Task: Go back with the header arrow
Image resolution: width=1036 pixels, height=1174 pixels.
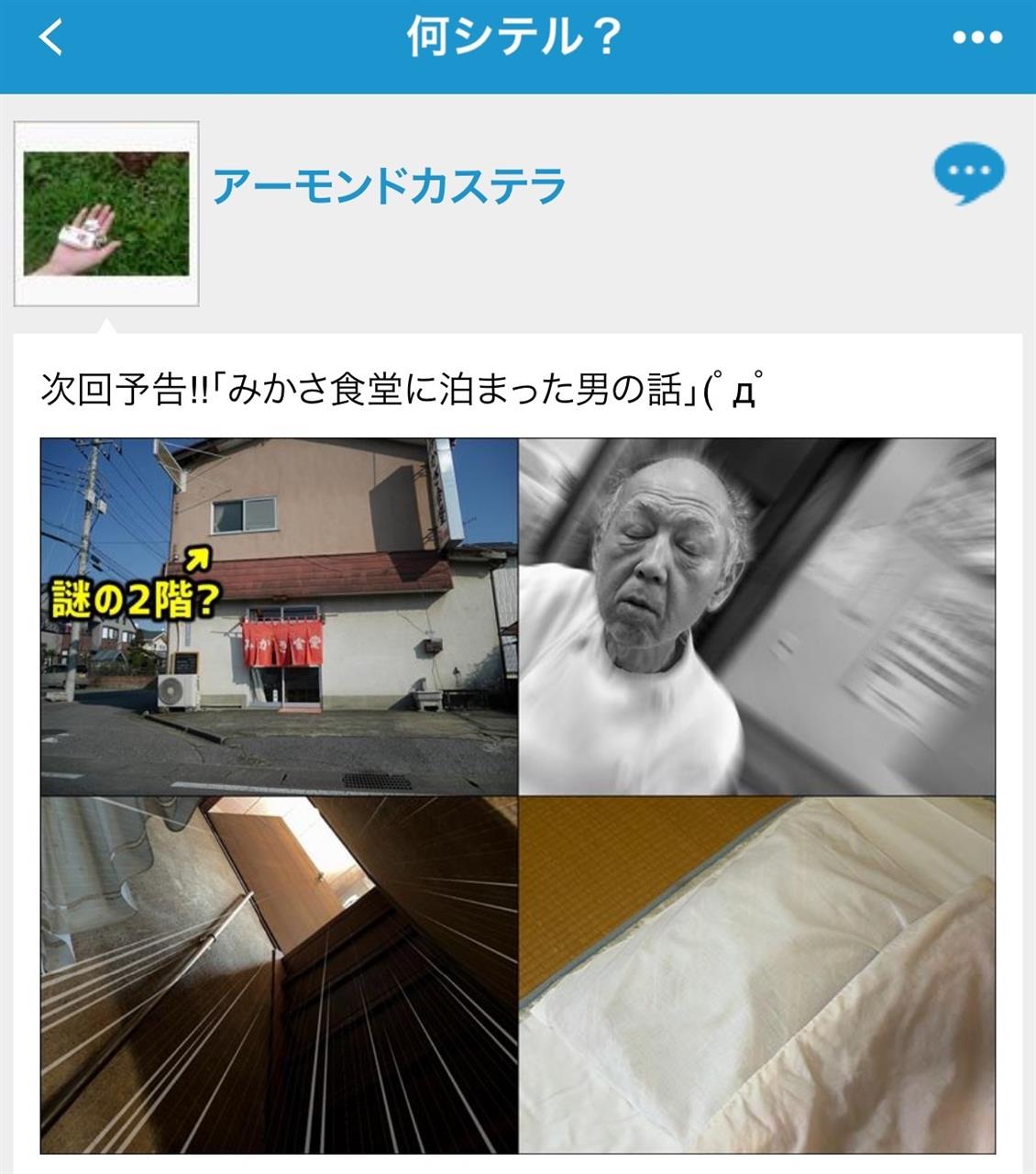Action: [x=51, y=39]
